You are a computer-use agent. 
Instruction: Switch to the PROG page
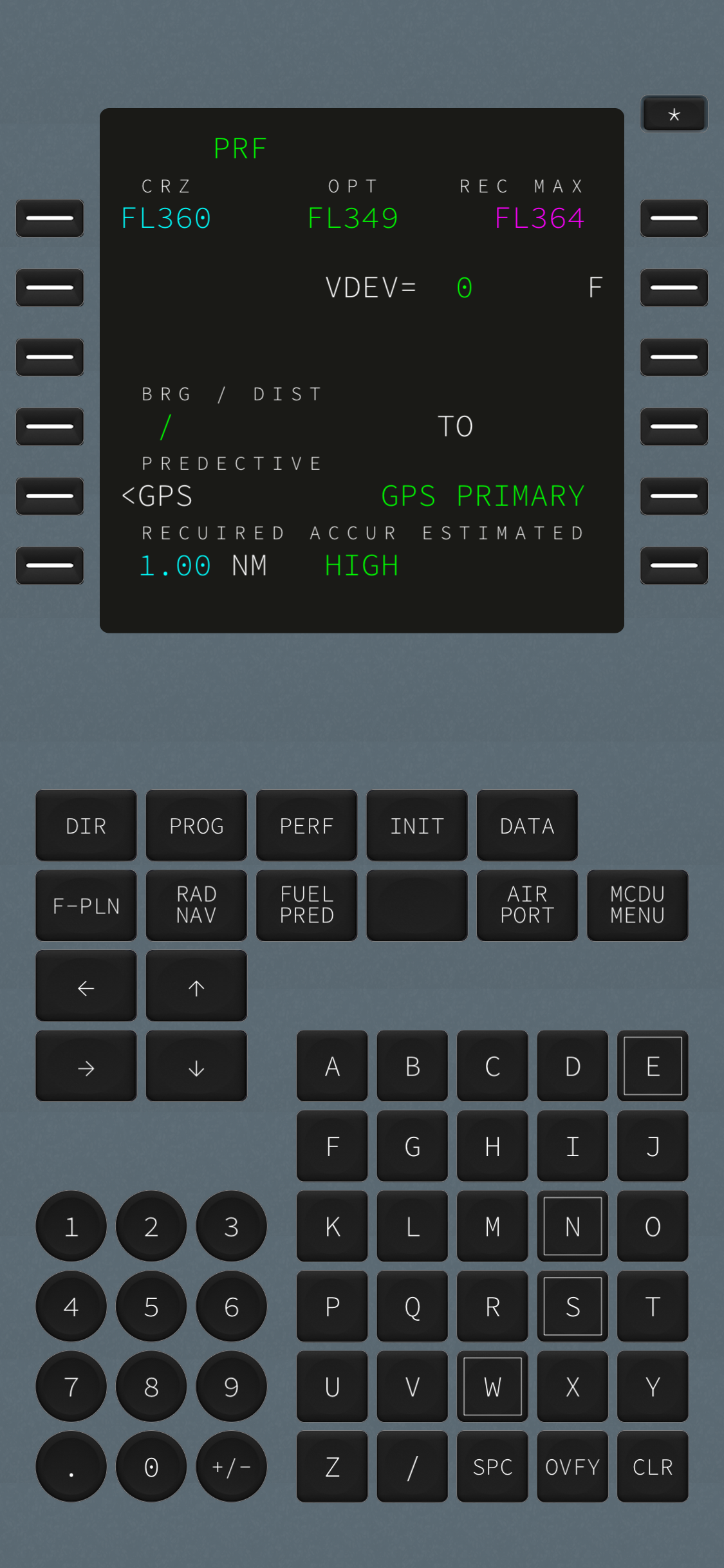click(196, 825)
